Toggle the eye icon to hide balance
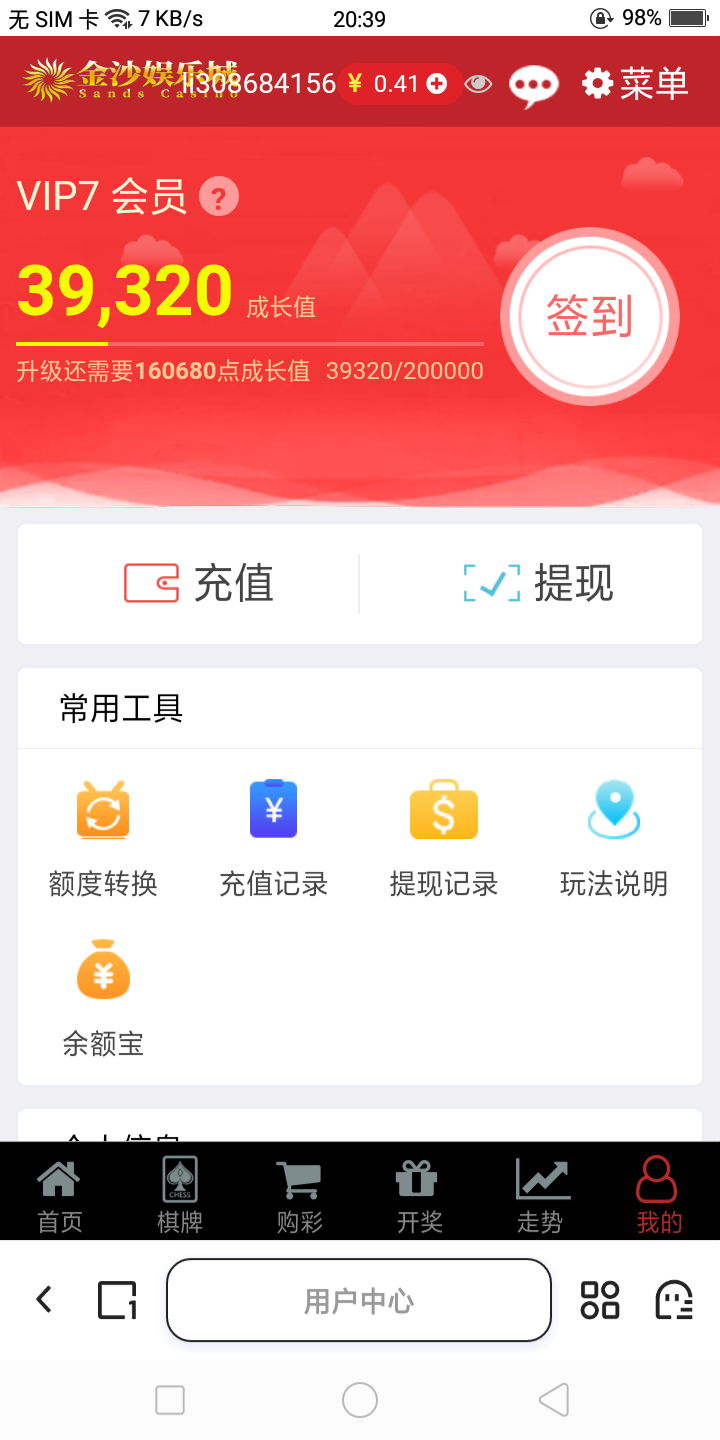 point(478,85)
